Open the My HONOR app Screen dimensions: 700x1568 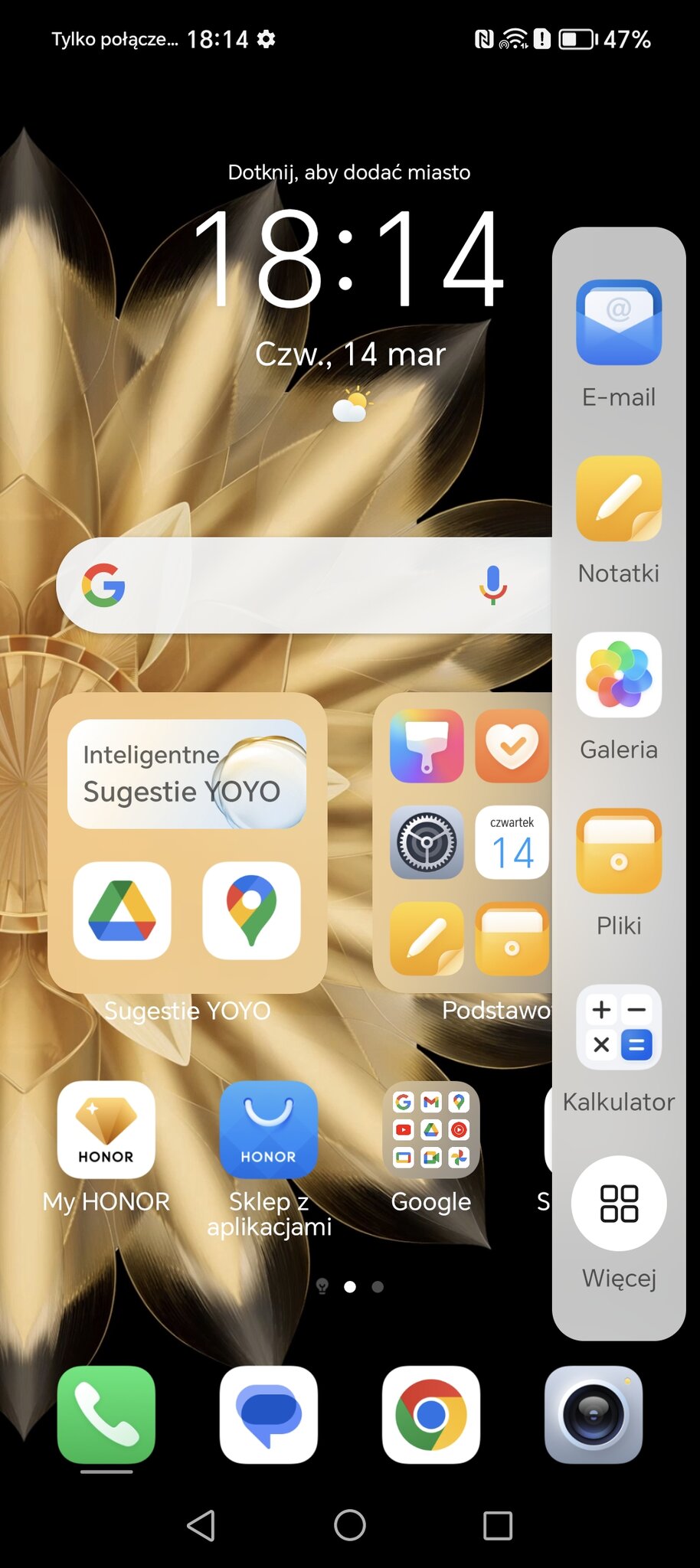pyautogui.click(x=106, y=1130)
